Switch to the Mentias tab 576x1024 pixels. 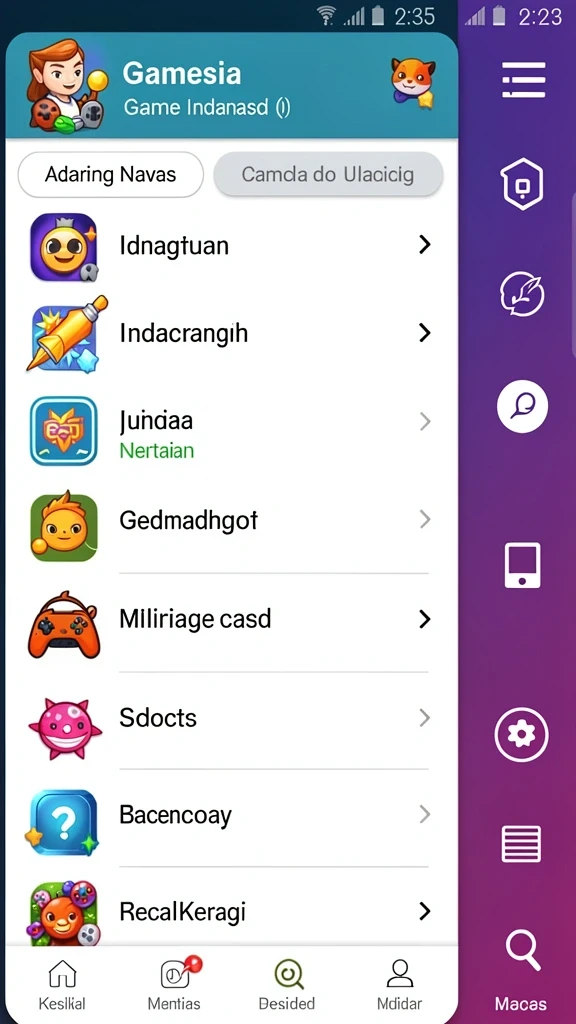[174, 985]
